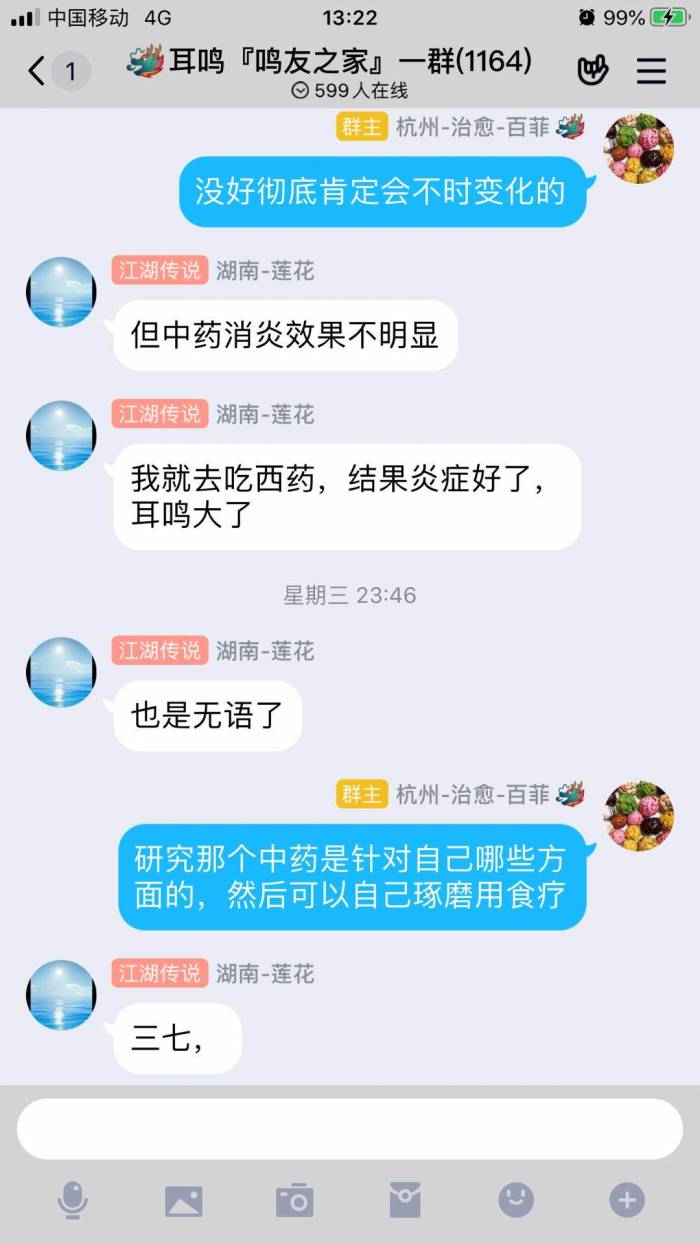Open the photo gallery picker icon

[184, 1200]
